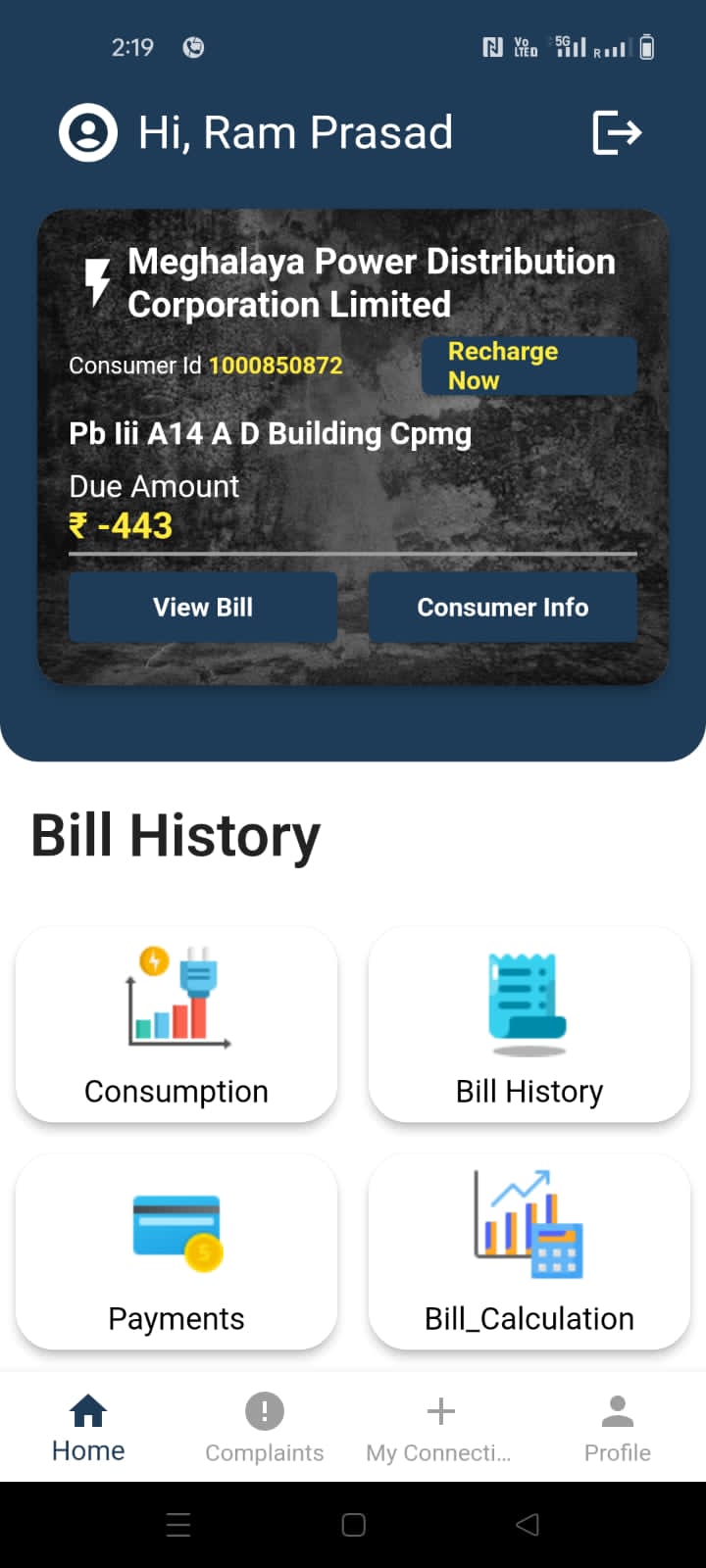Switch to the Profile tab
Image resolution: width=706 pixels, height=1568 pixels.
618,1428
